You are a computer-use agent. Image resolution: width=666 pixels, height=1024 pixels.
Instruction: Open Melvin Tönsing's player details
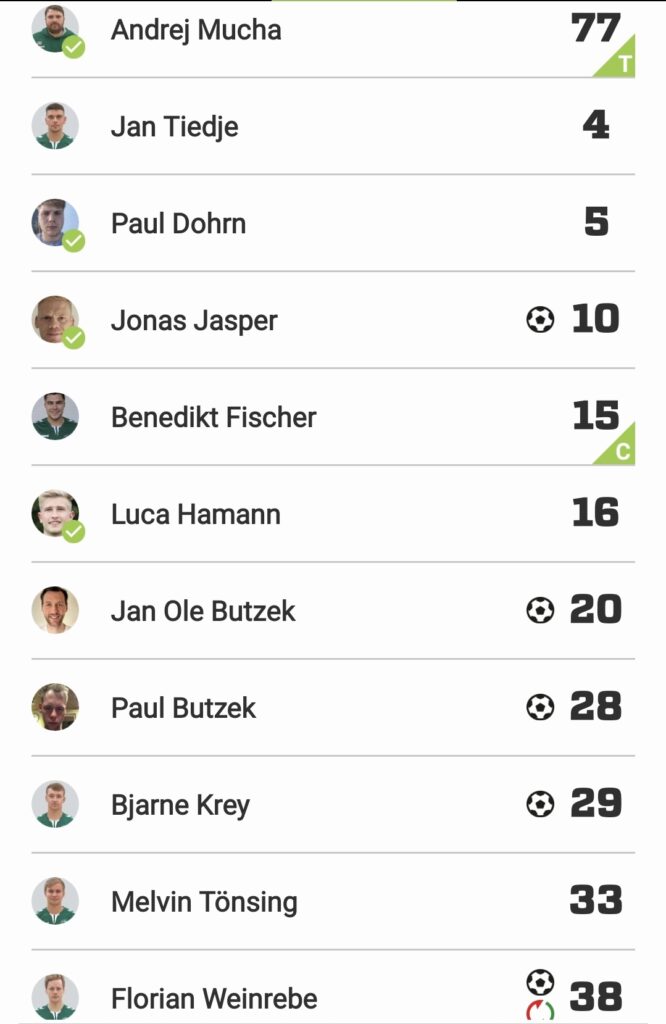(204, 903)
